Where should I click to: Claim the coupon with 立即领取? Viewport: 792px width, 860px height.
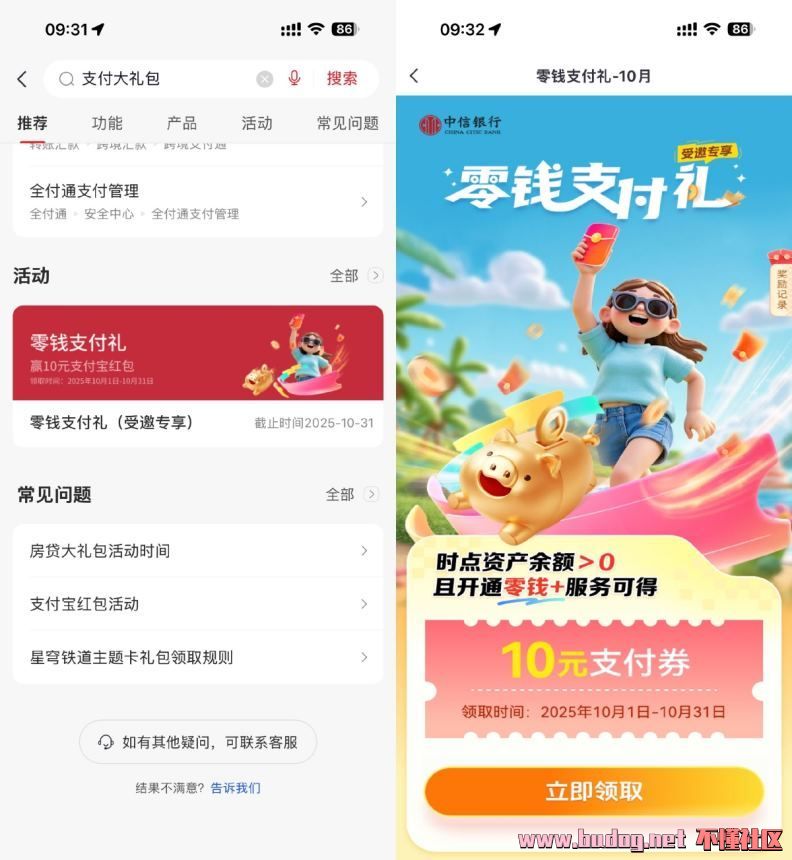pos(594,791)
